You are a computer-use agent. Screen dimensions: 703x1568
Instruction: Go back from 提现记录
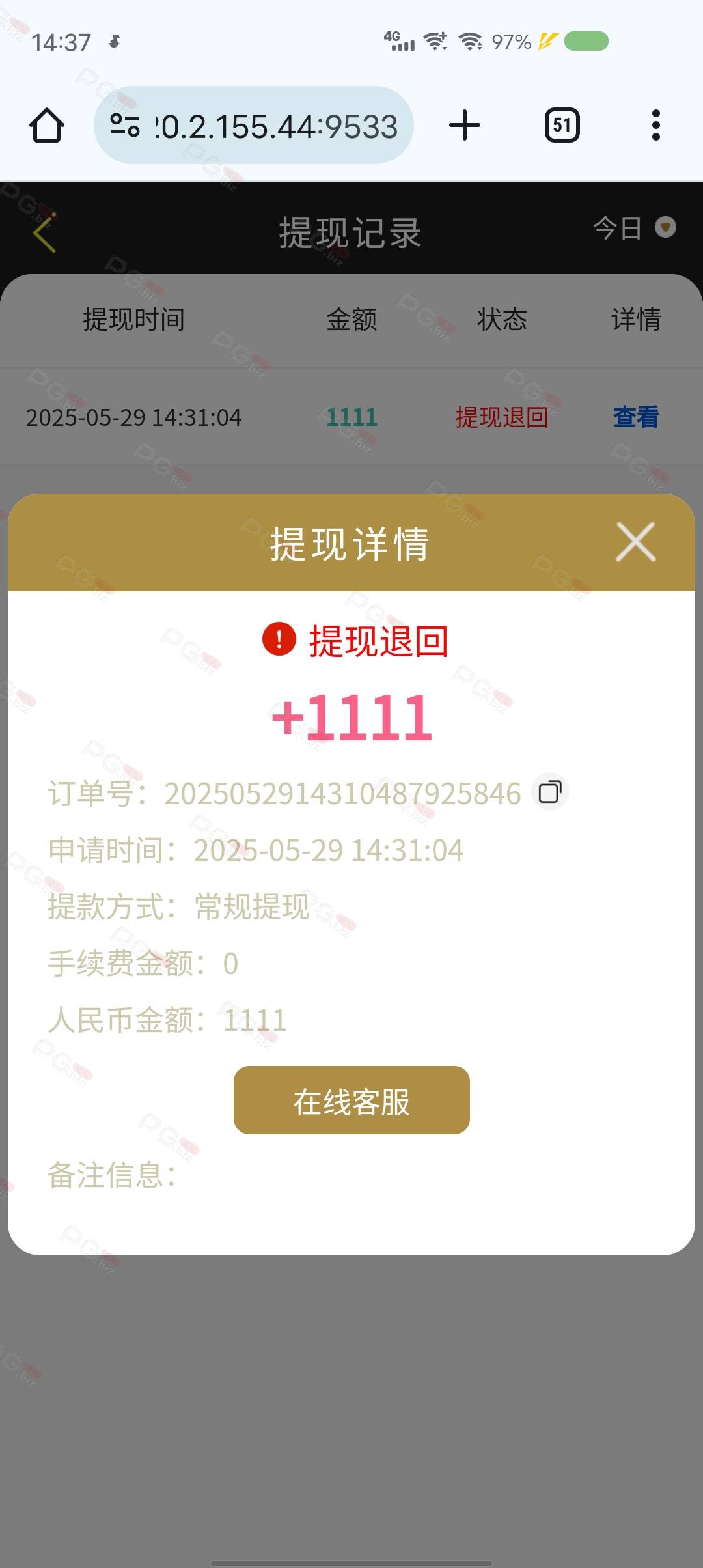tap(44, 232)
